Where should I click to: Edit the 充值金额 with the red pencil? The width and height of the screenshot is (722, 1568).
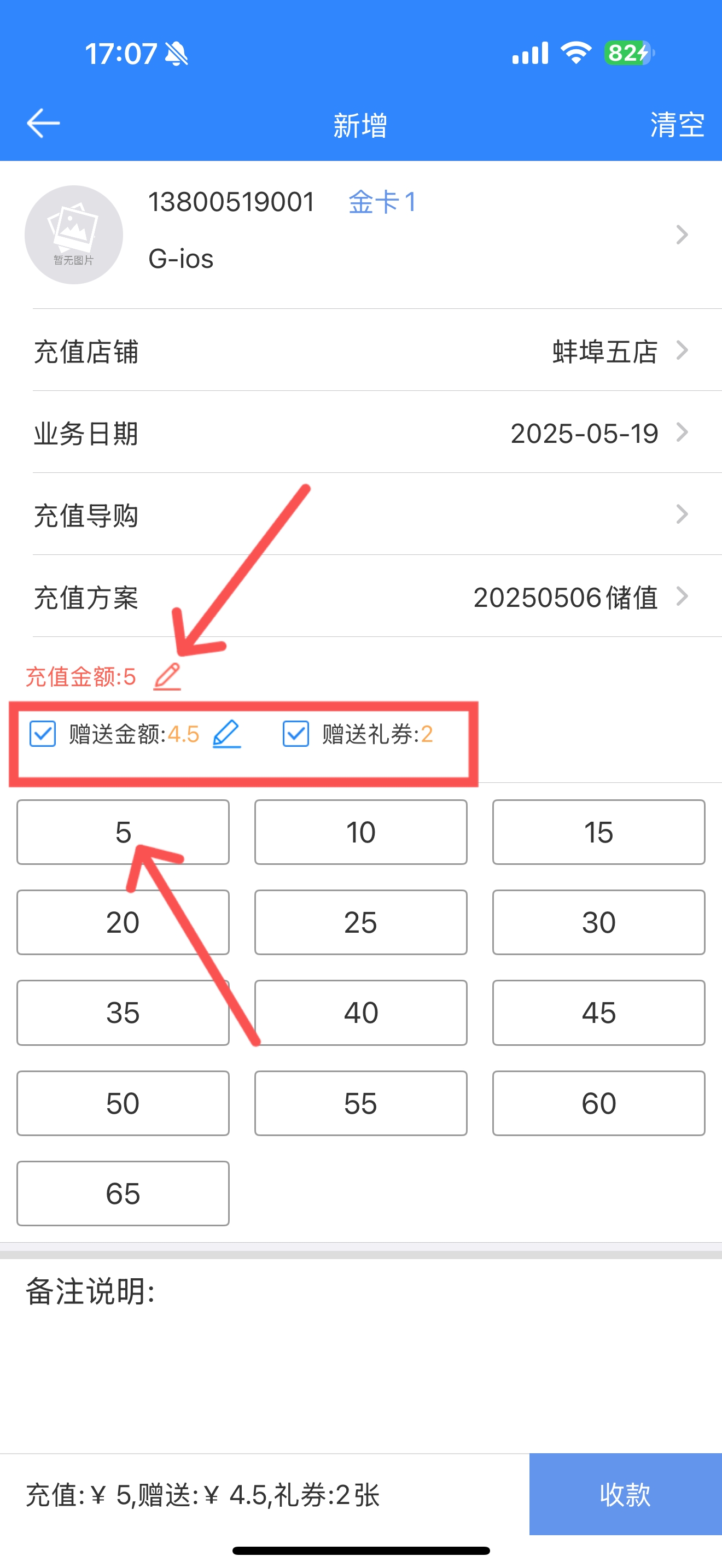pyautogui.click(x=167, y=676)
